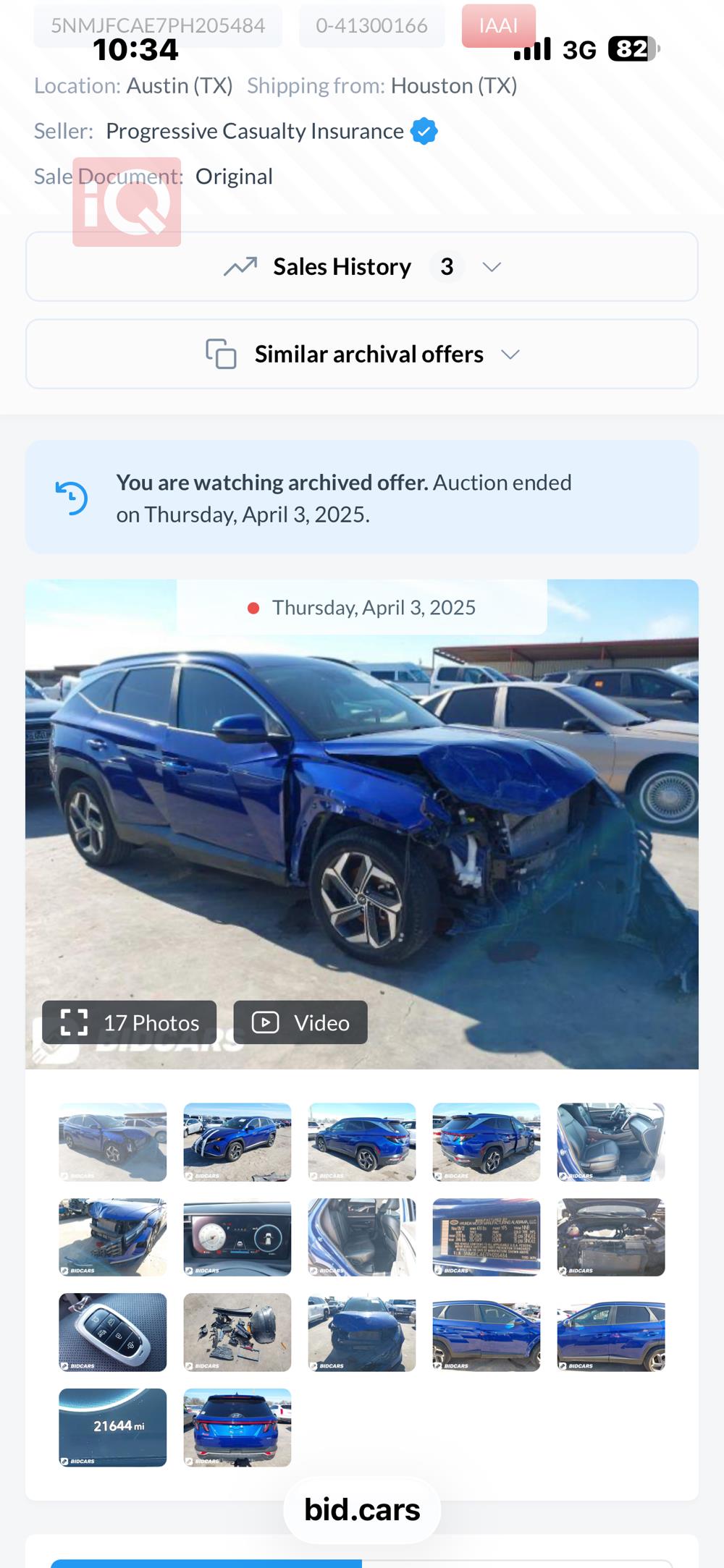The image size is (724, 1568).
Task: Open the rear view photo with Hyundai badge
Action: [237, 1428]
